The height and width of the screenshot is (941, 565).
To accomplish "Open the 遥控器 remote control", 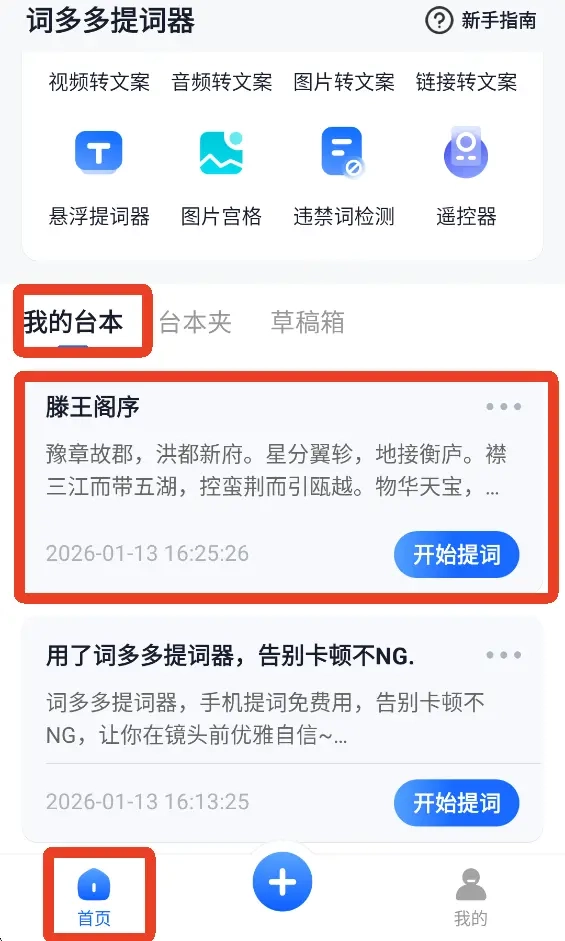I will point(467,177).
